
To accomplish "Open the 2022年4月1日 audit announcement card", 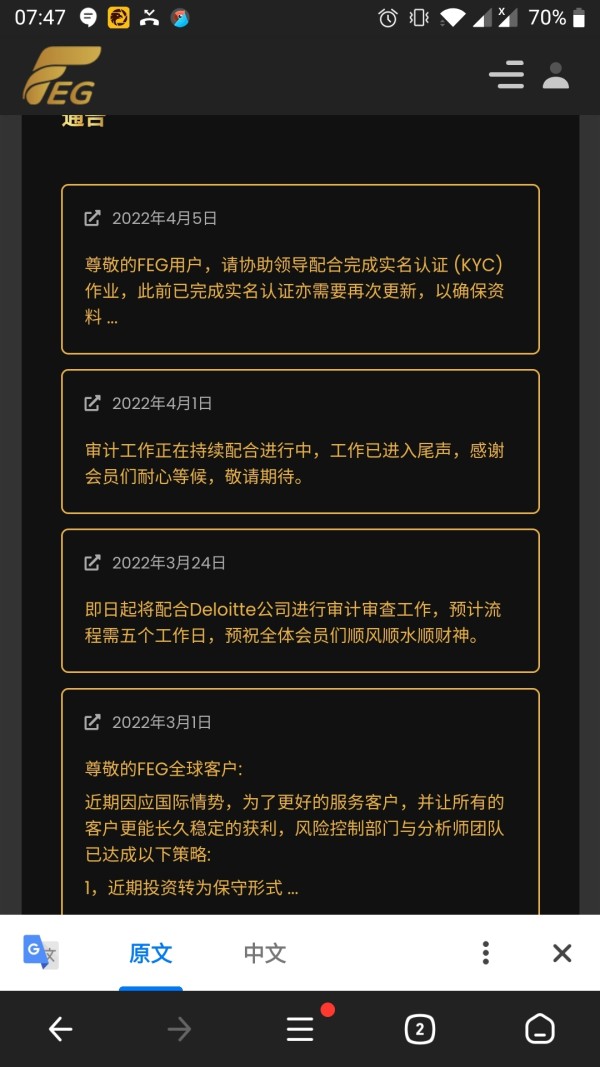I will pyautogui.click(x=300, y=442).
